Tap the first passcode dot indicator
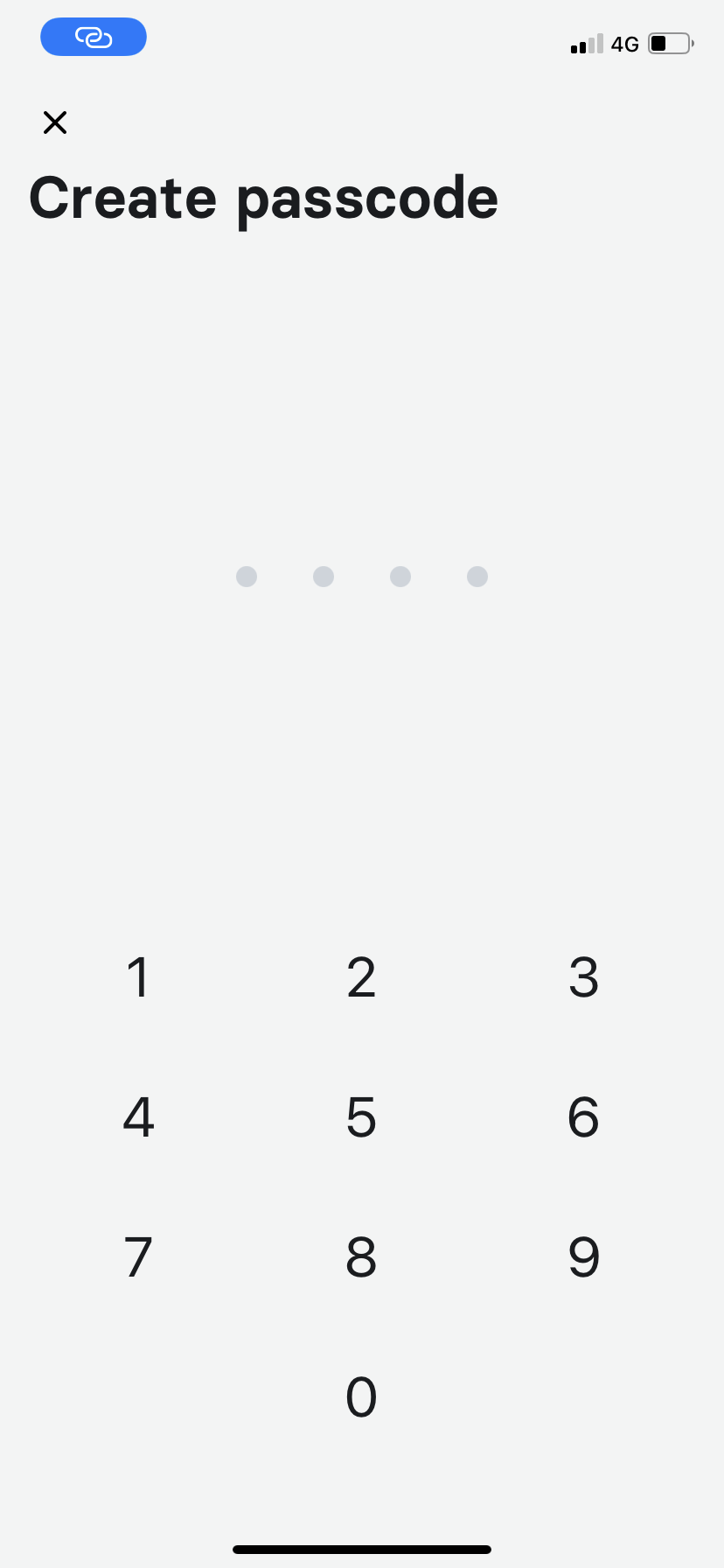Viewport: 724px width, 1568px height. [246, 576]
